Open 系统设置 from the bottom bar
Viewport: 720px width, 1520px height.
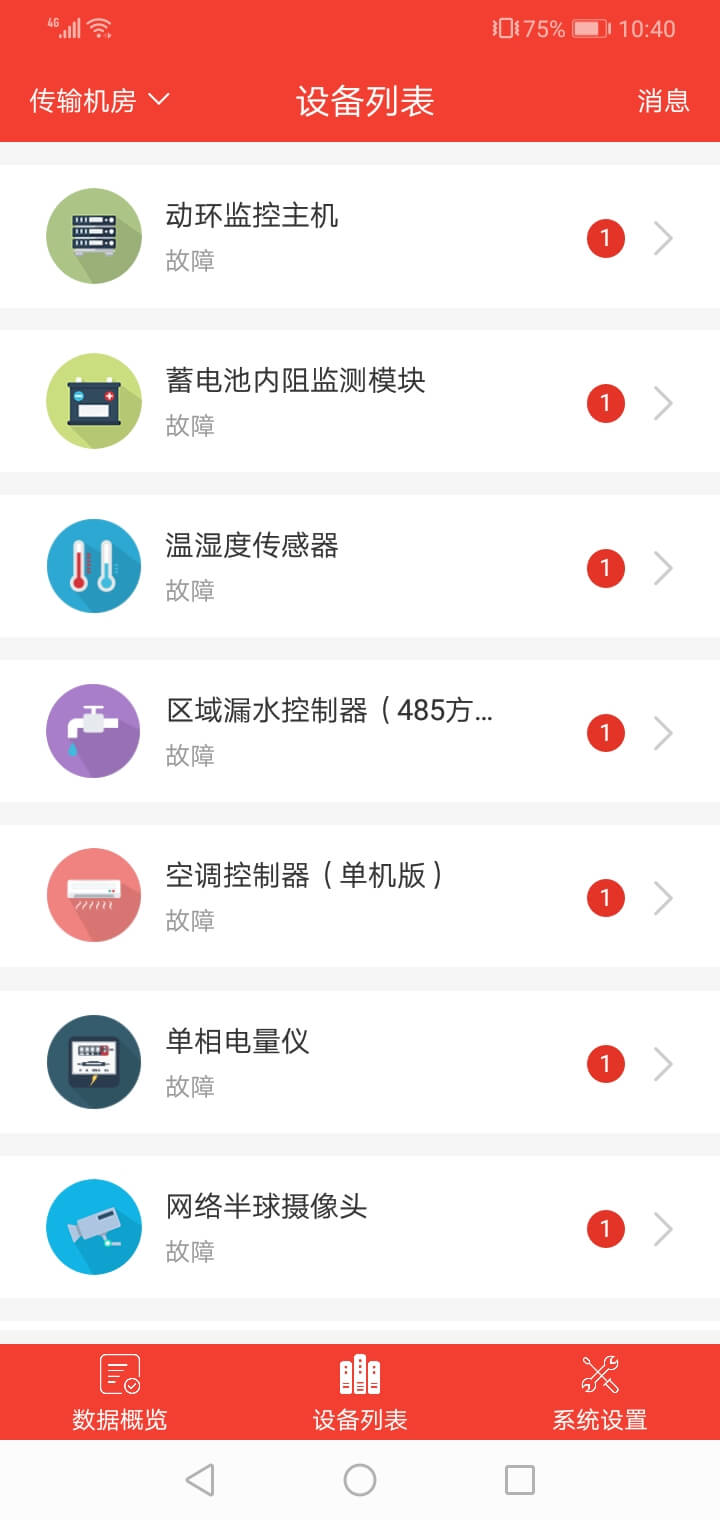point(599,1391)
